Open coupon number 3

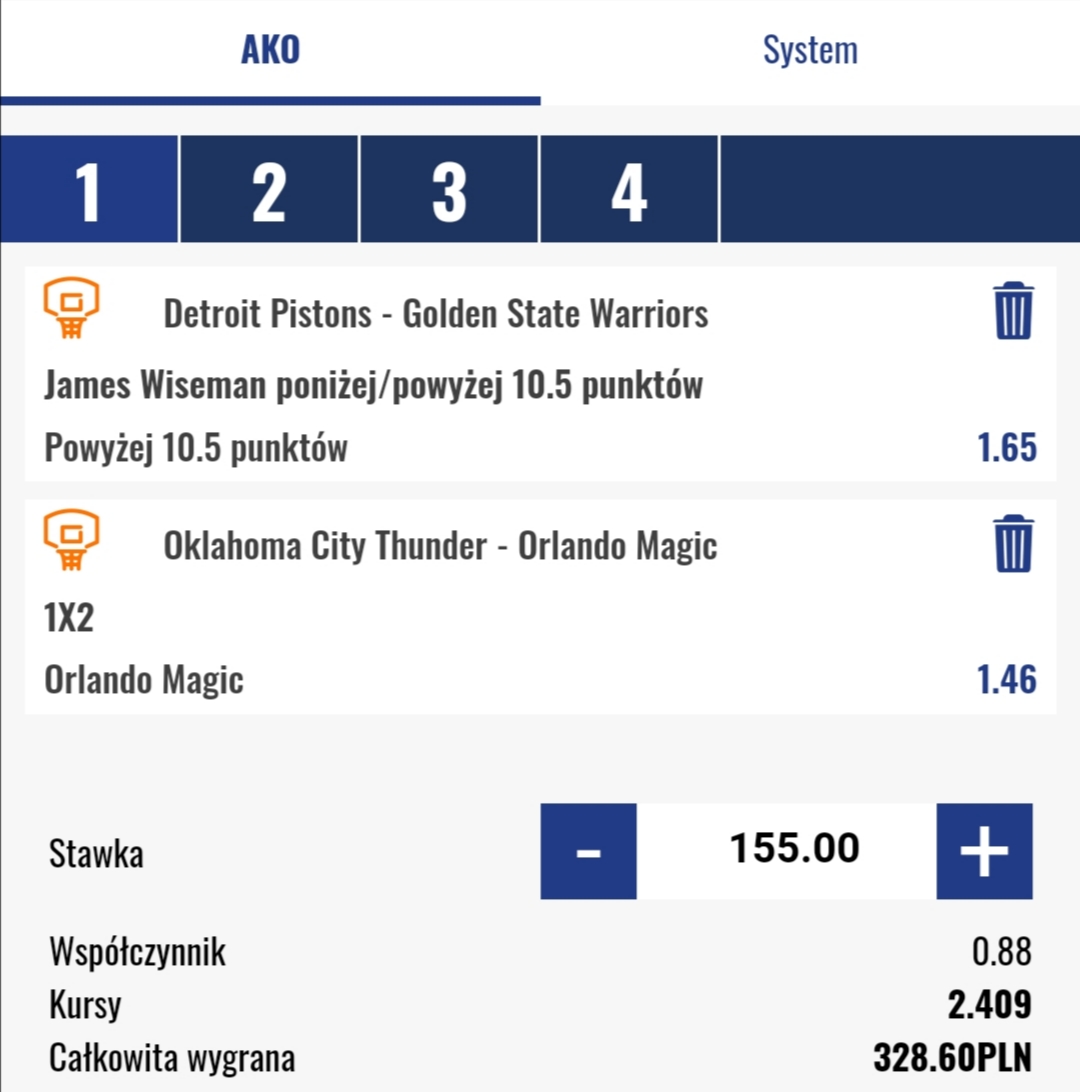click(x=449, y=190)
